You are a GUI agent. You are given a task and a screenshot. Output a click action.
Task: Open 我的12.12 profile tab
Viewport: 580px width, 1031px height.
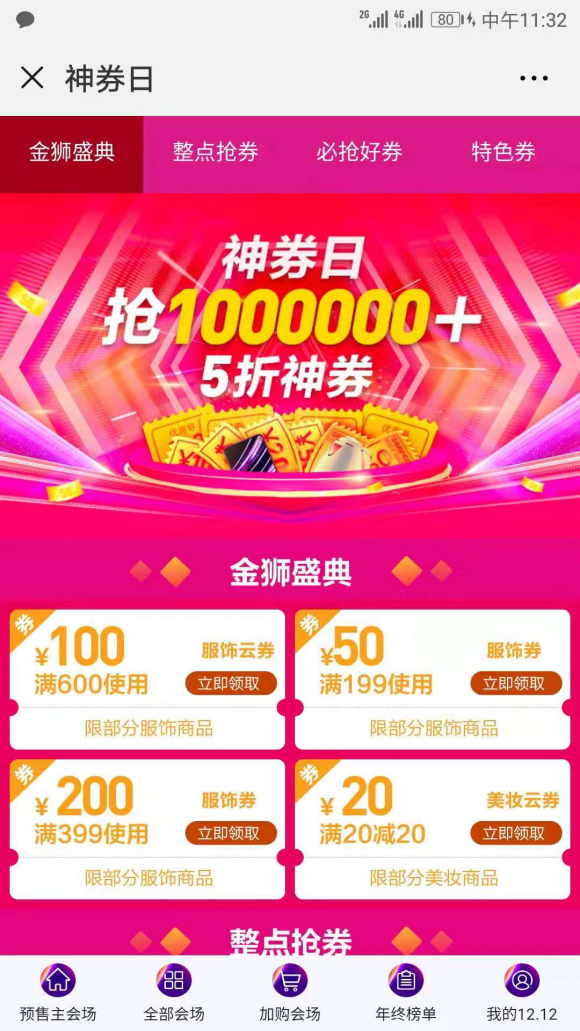click(x=521, y=992)
